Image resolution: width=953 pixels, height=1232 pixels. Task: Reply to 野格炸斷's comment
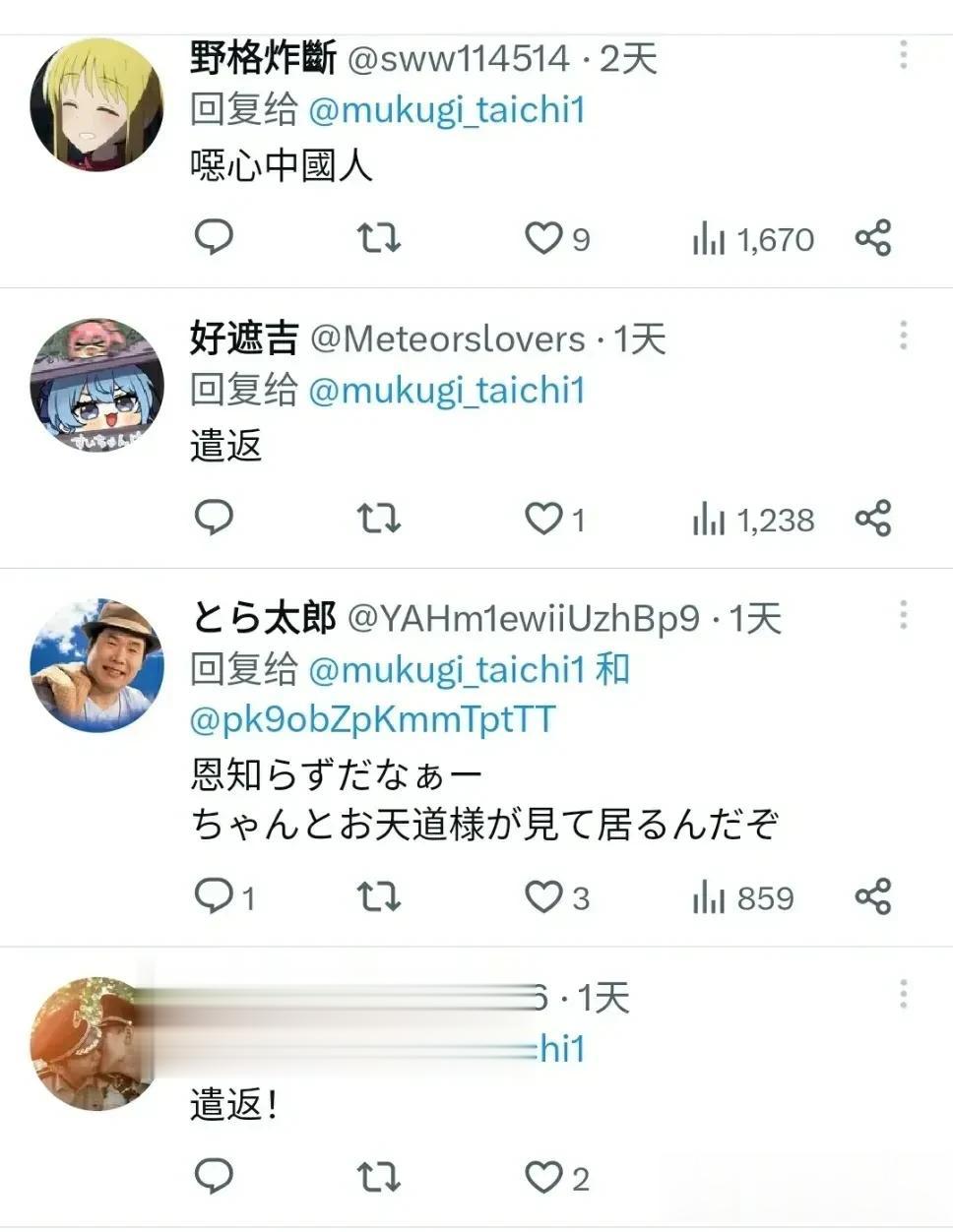(x=214, y=238)
